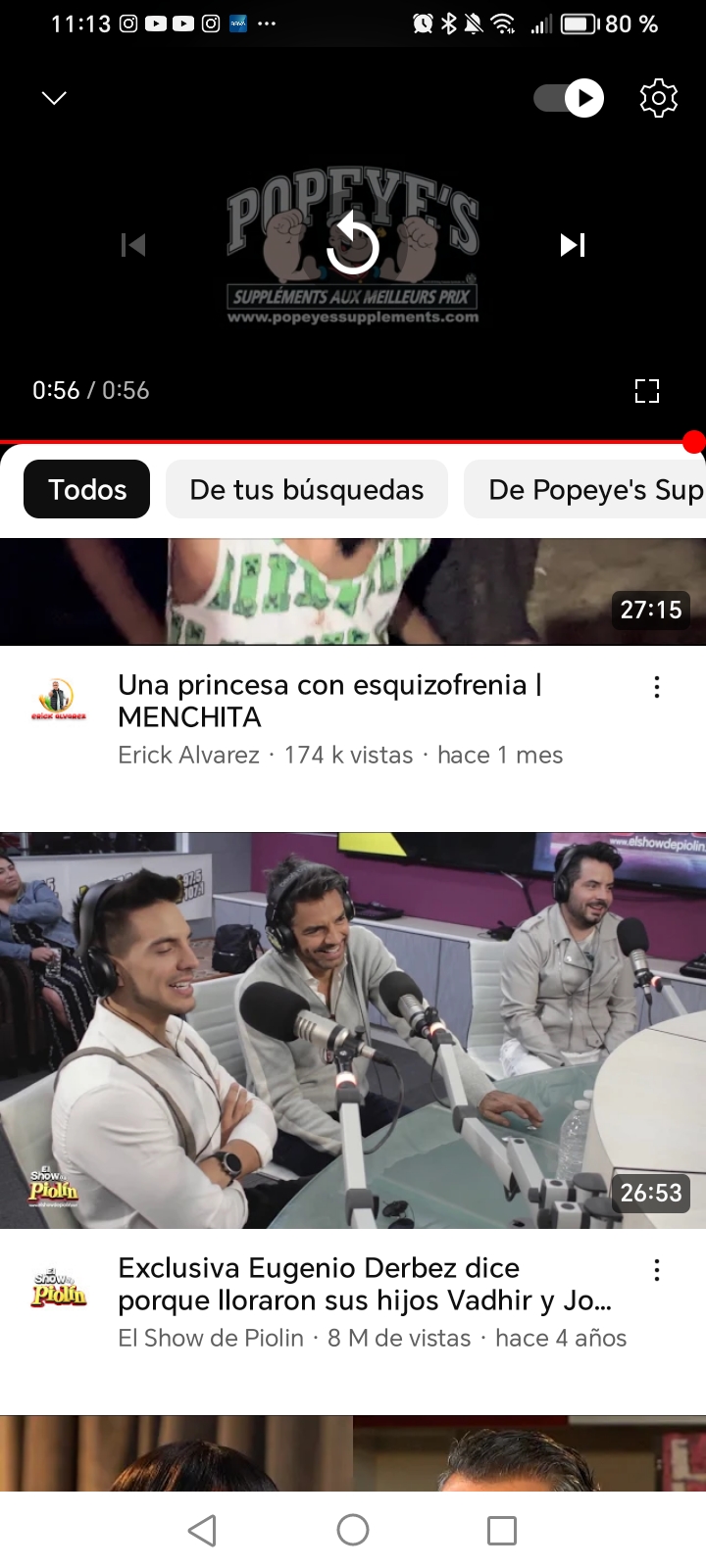
Task: Open the video settings gear
Action: click(658, 98)
